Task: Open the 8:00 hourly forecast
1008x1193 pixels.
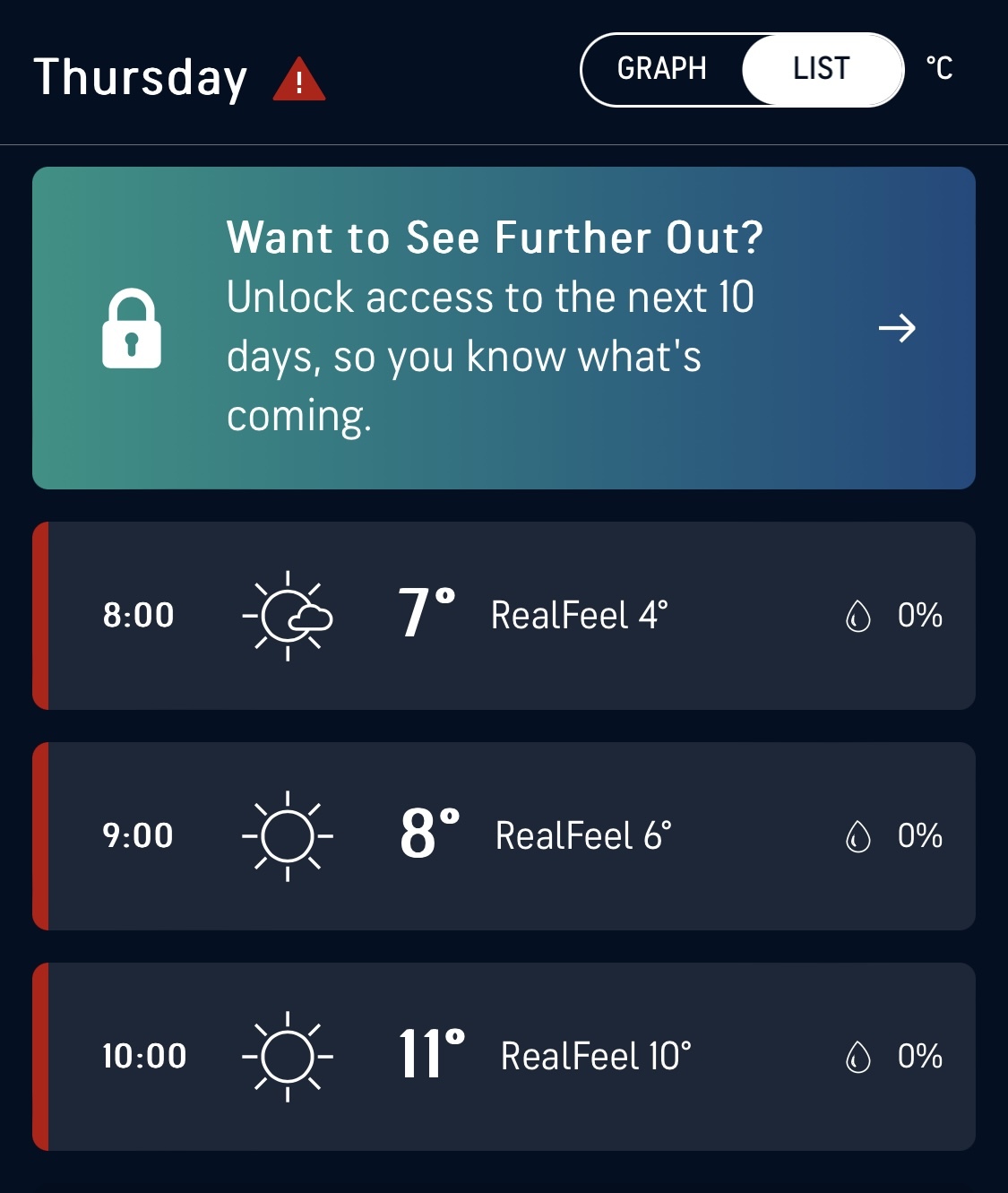Action: point(504,616)
